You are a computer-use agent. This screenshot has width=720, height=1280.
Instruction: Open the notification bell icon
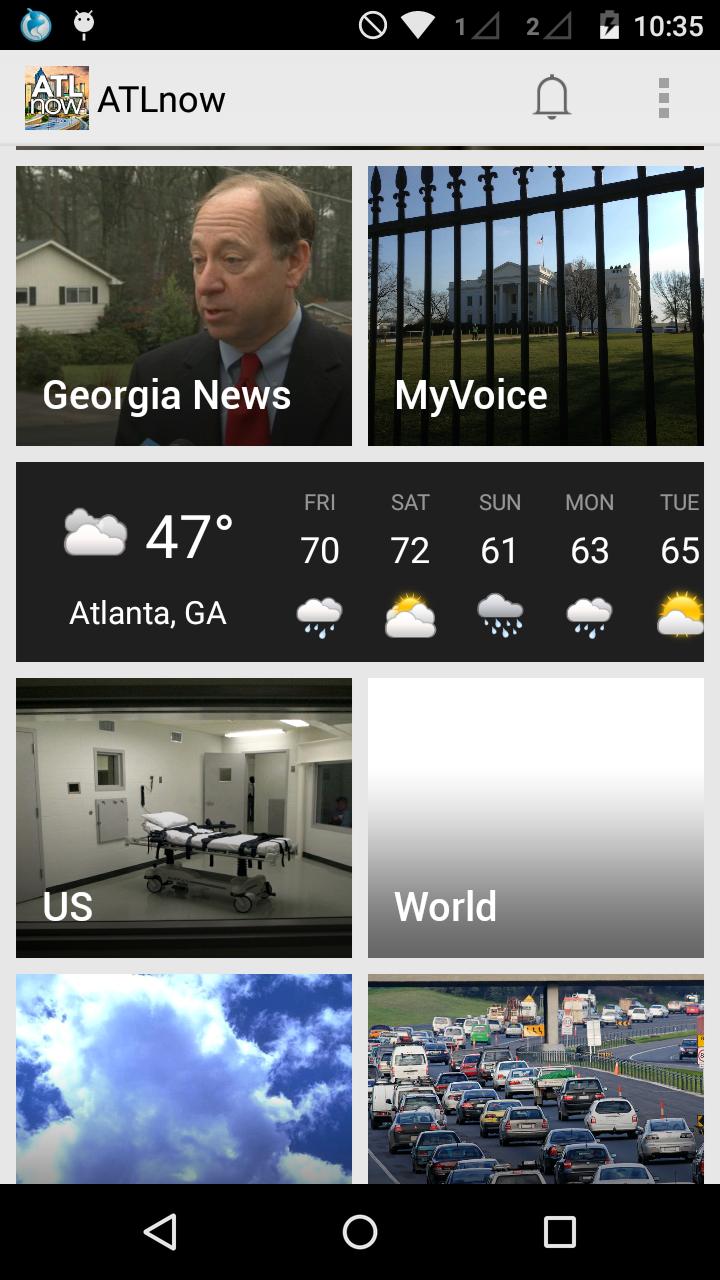(553, 97)
